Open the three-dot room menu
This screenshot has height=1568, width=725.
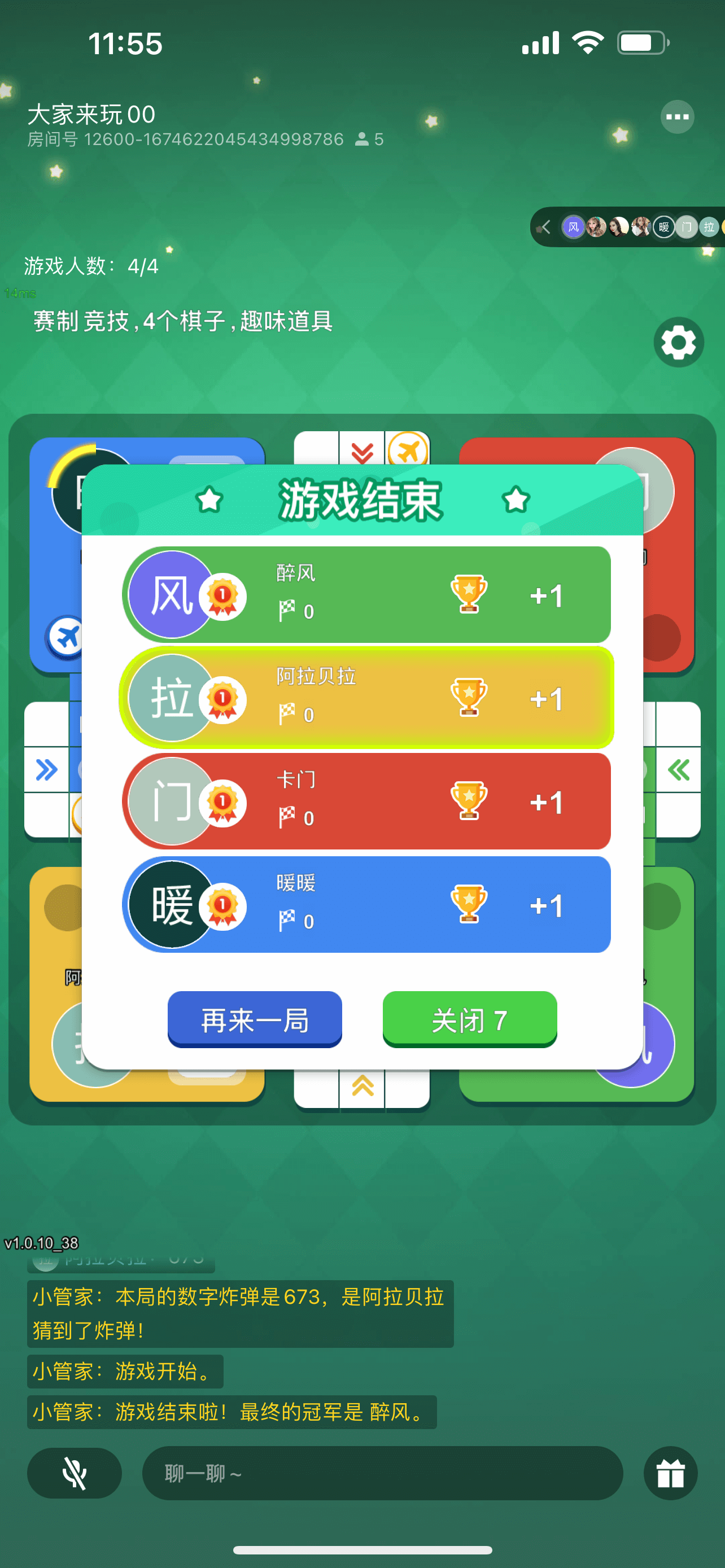[x=677, y=117]
